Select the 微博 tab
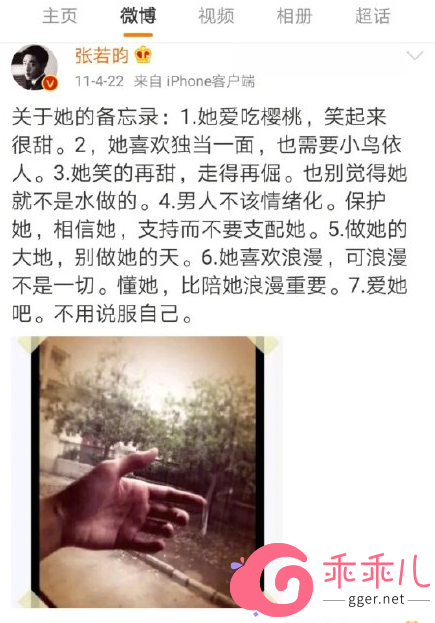The image size is (435, 623). 138,16
